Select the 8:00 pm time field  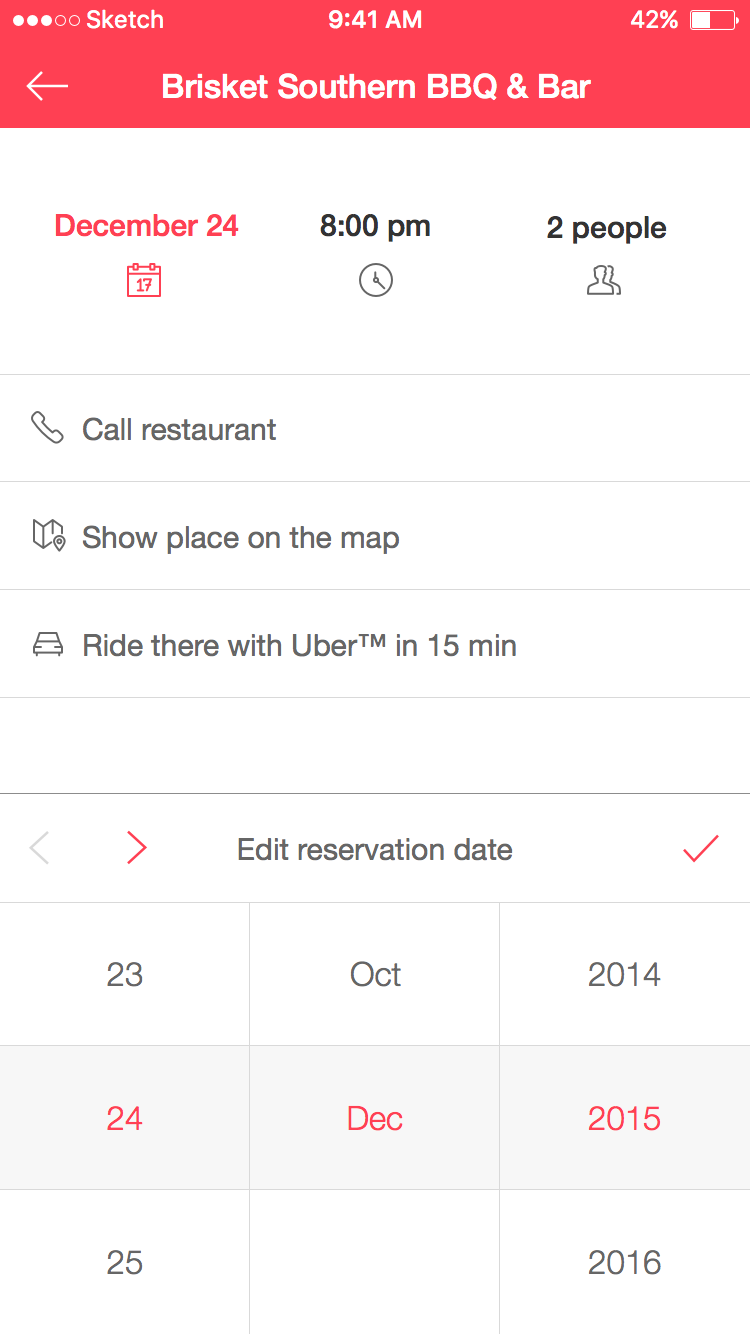(375, 252)
